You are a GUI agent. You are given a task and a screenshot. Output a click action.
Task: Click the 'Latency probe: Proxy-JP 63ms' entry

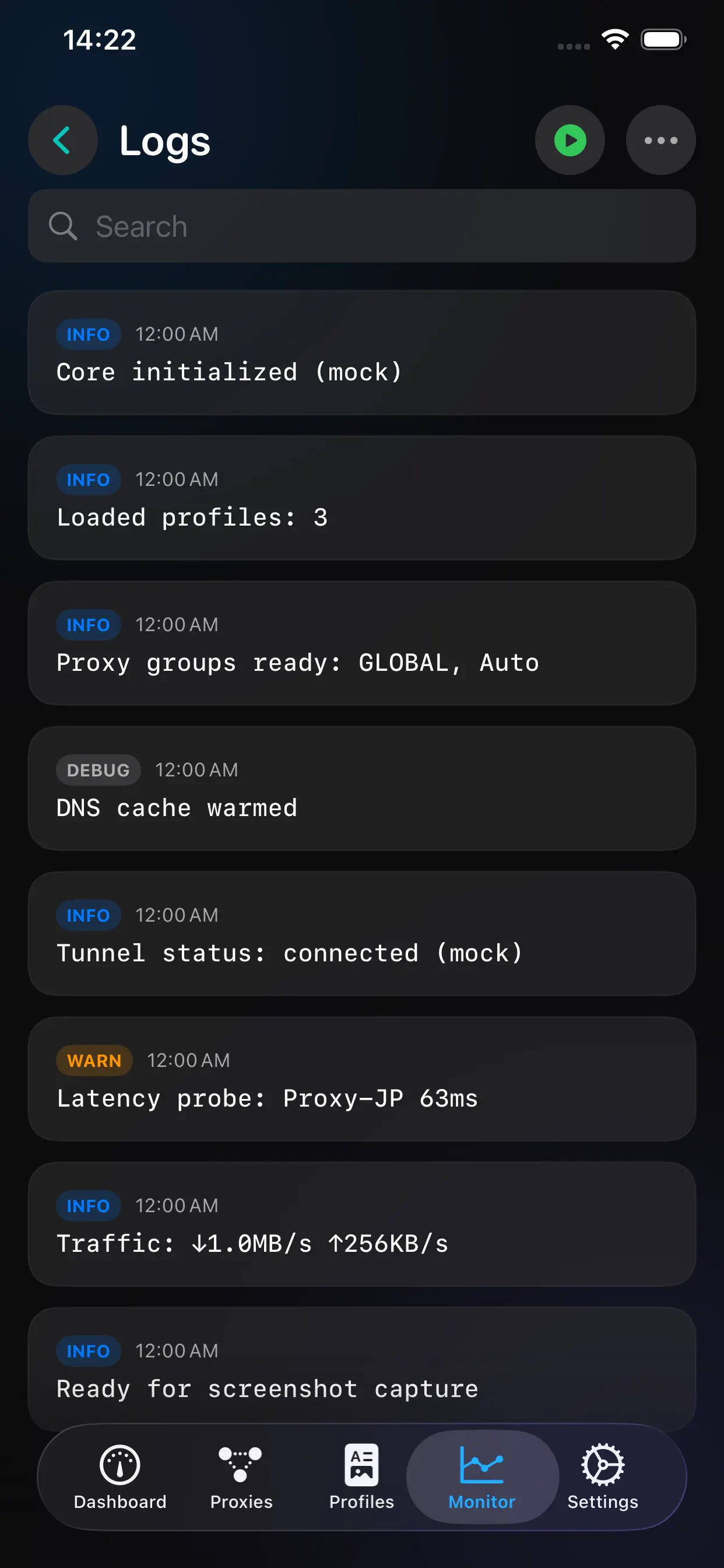click(x=361, y=1080)
